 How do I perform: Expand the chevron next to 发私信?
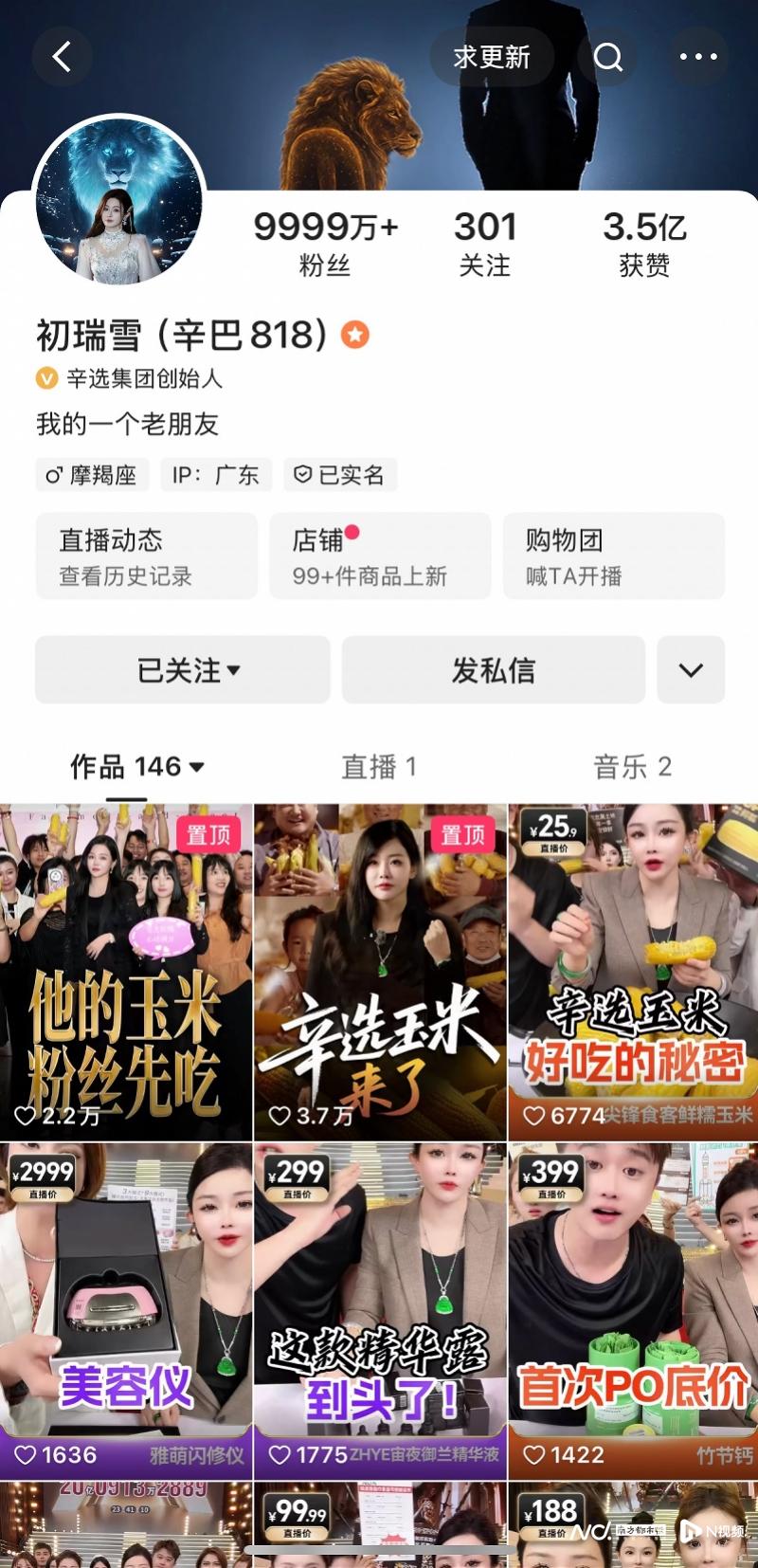point(691,670)
